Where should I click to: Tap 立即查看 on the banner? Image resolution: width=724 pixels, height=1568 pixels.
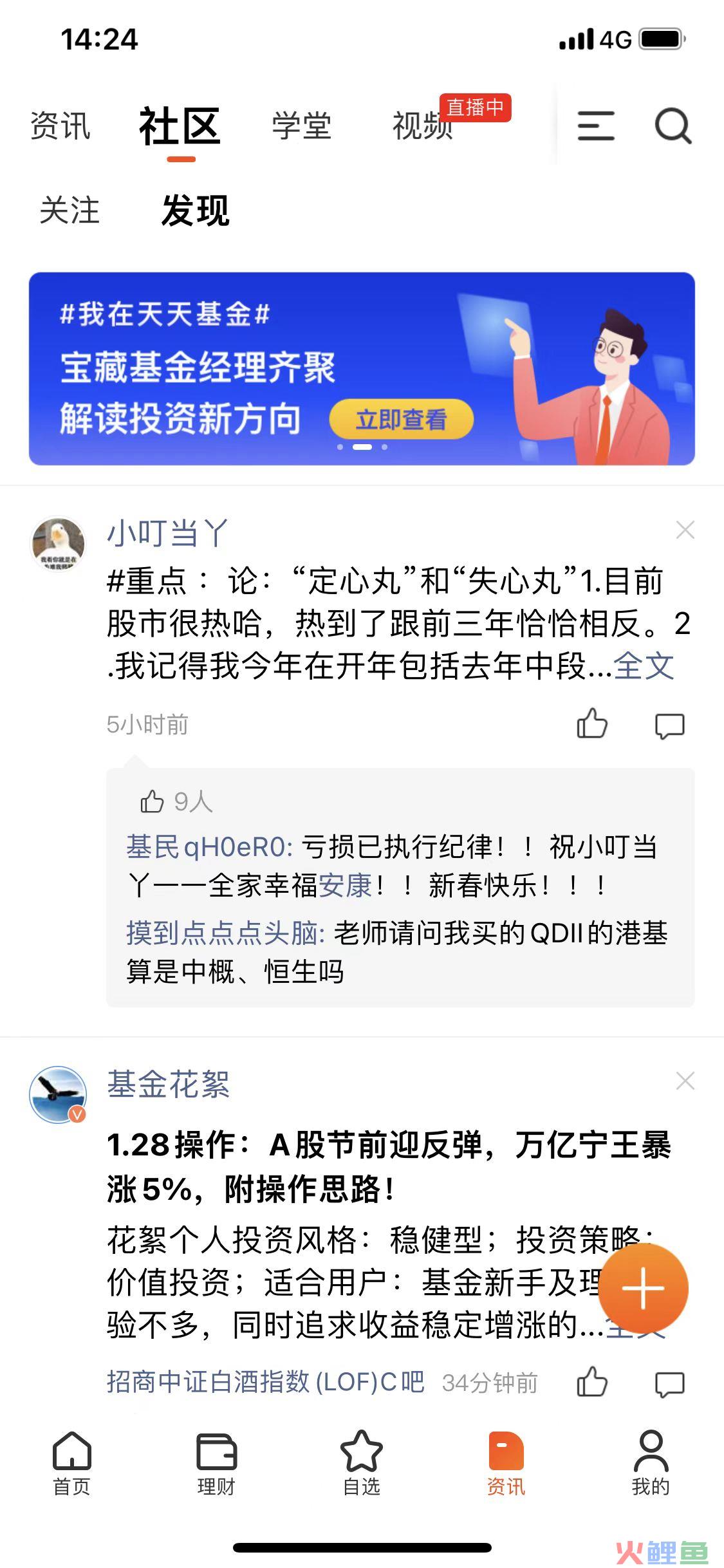pos(401,420)
